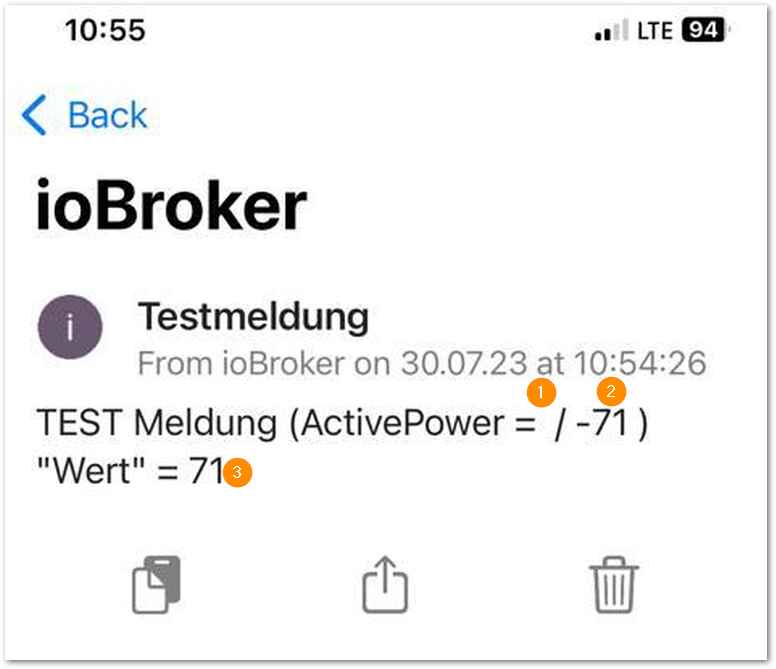
Task: Go back to the previous screen
Action: point(85,116)
